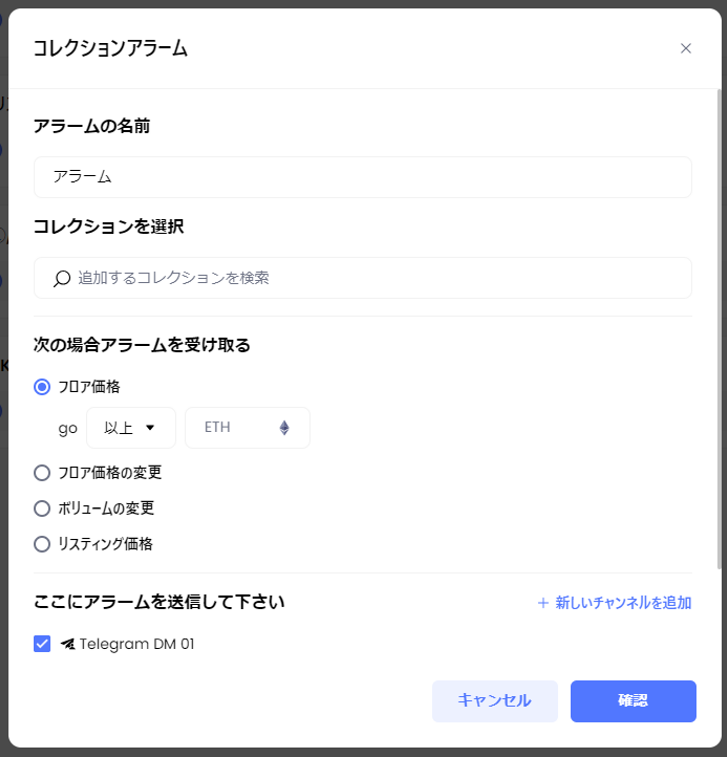Viewport: 727px width, 757px height.
Task: Select the フロア価格 radio option
Action: (42, 387)
